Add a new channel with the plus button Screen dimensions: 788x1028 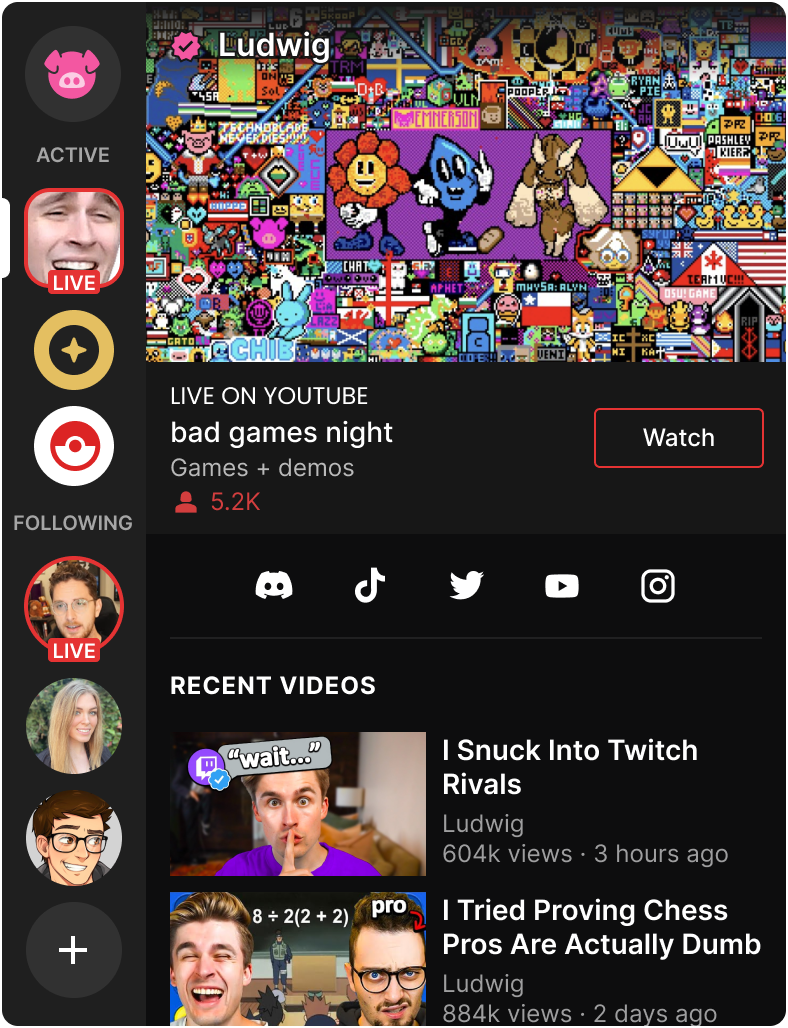tap(73, 950)
